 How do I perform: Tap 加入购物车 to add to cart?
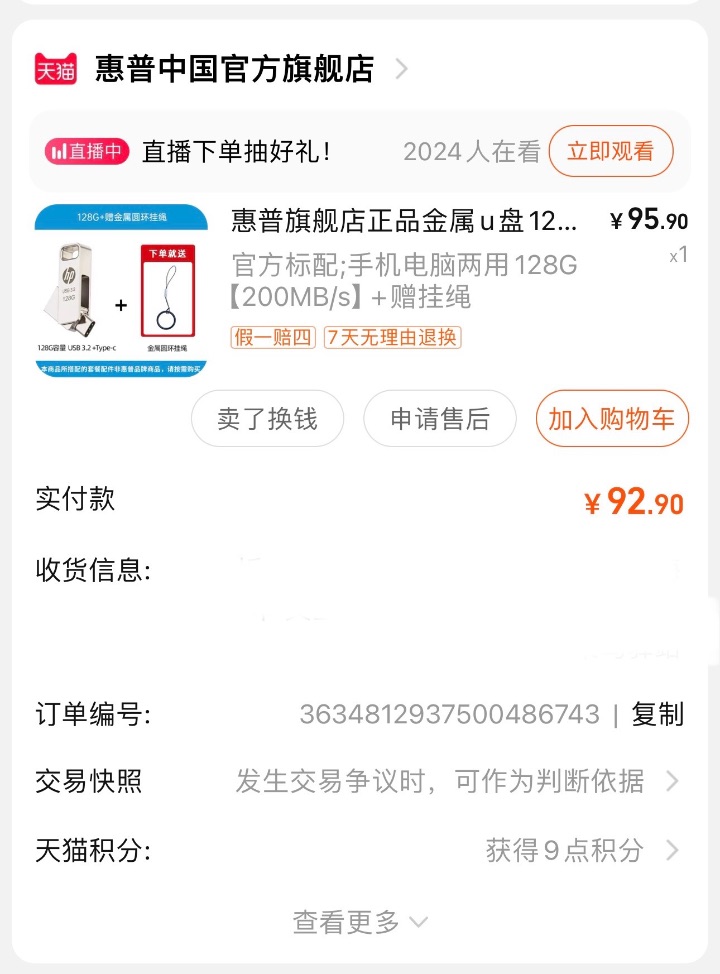612,419
